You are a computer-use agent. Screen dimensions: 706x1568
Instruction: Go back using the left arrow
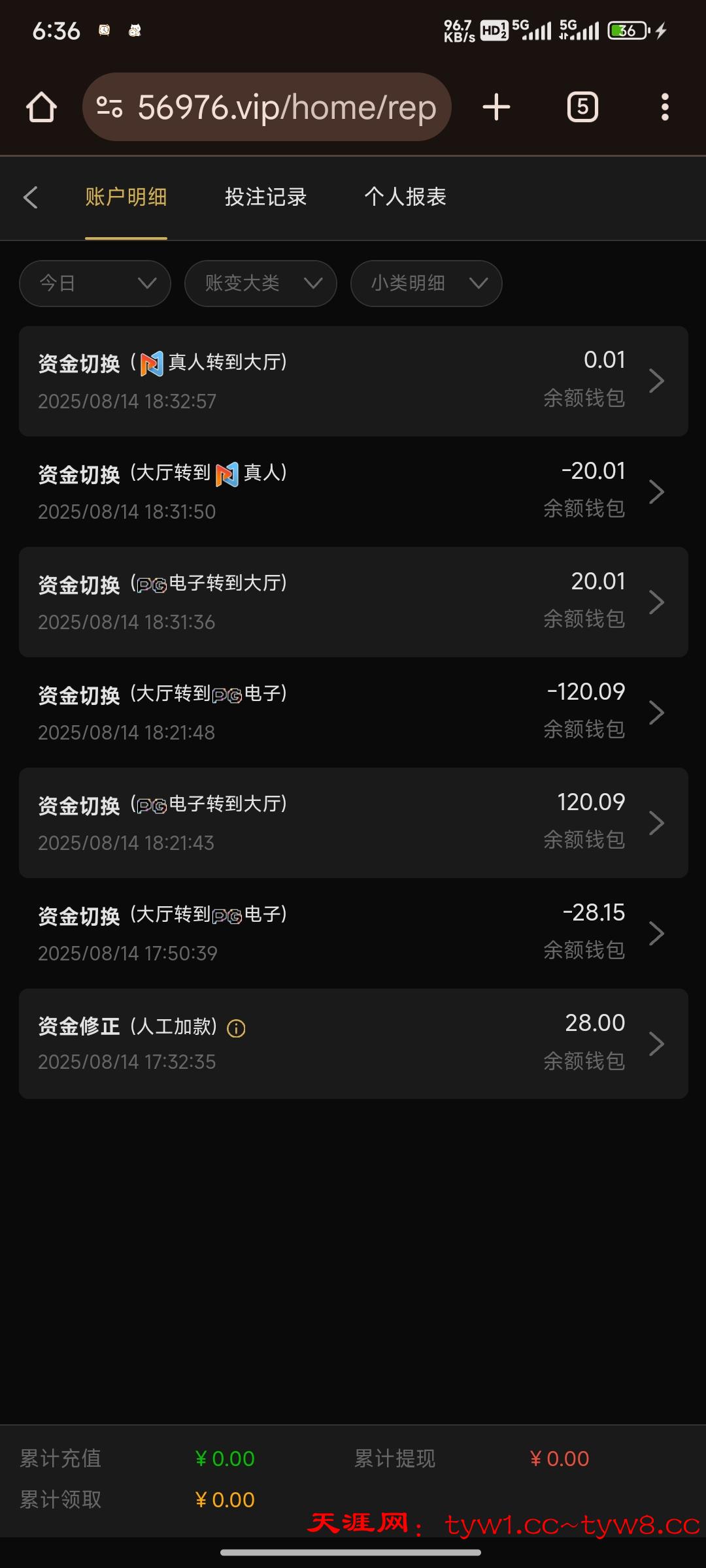[x=30, y=197]
